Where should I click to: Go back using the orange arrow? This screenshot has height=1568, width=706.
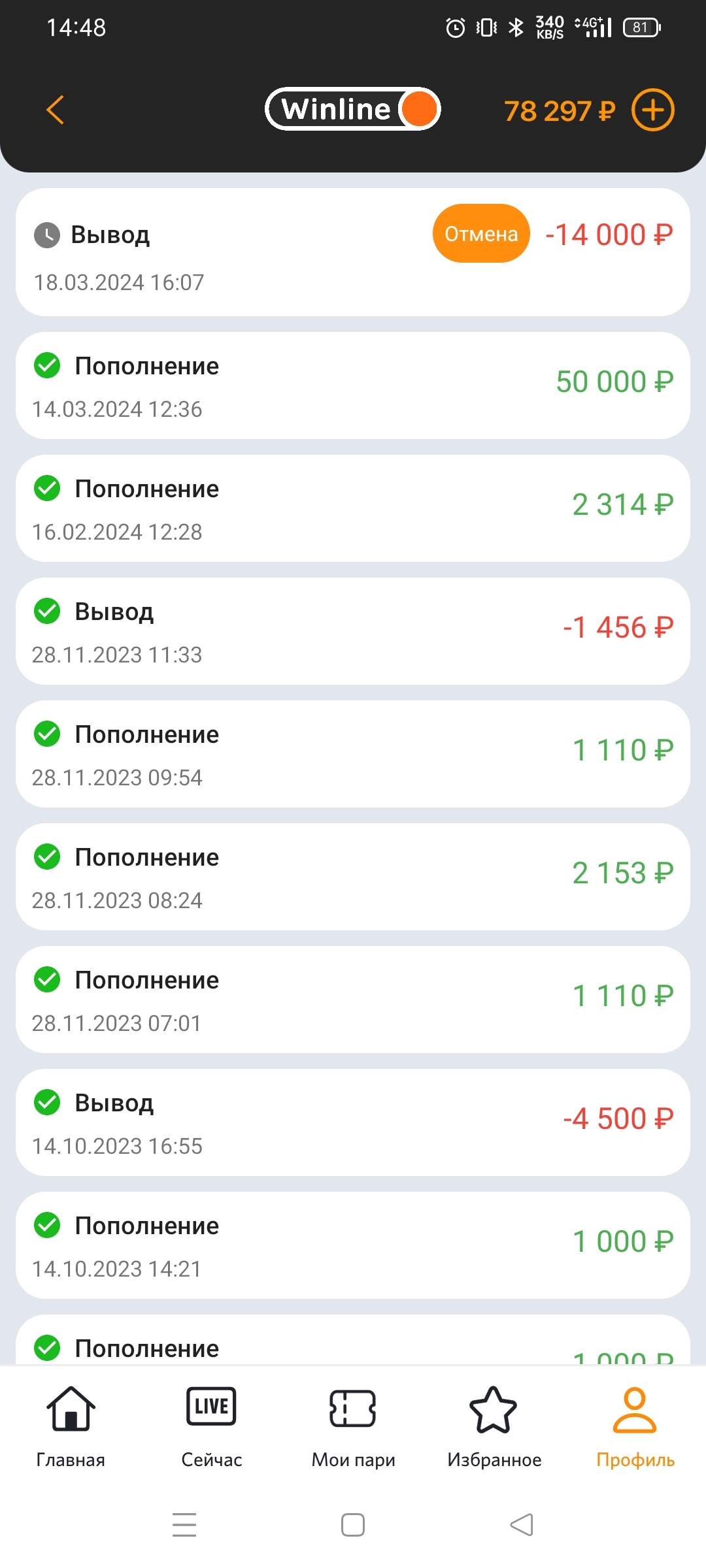[56, 110]
